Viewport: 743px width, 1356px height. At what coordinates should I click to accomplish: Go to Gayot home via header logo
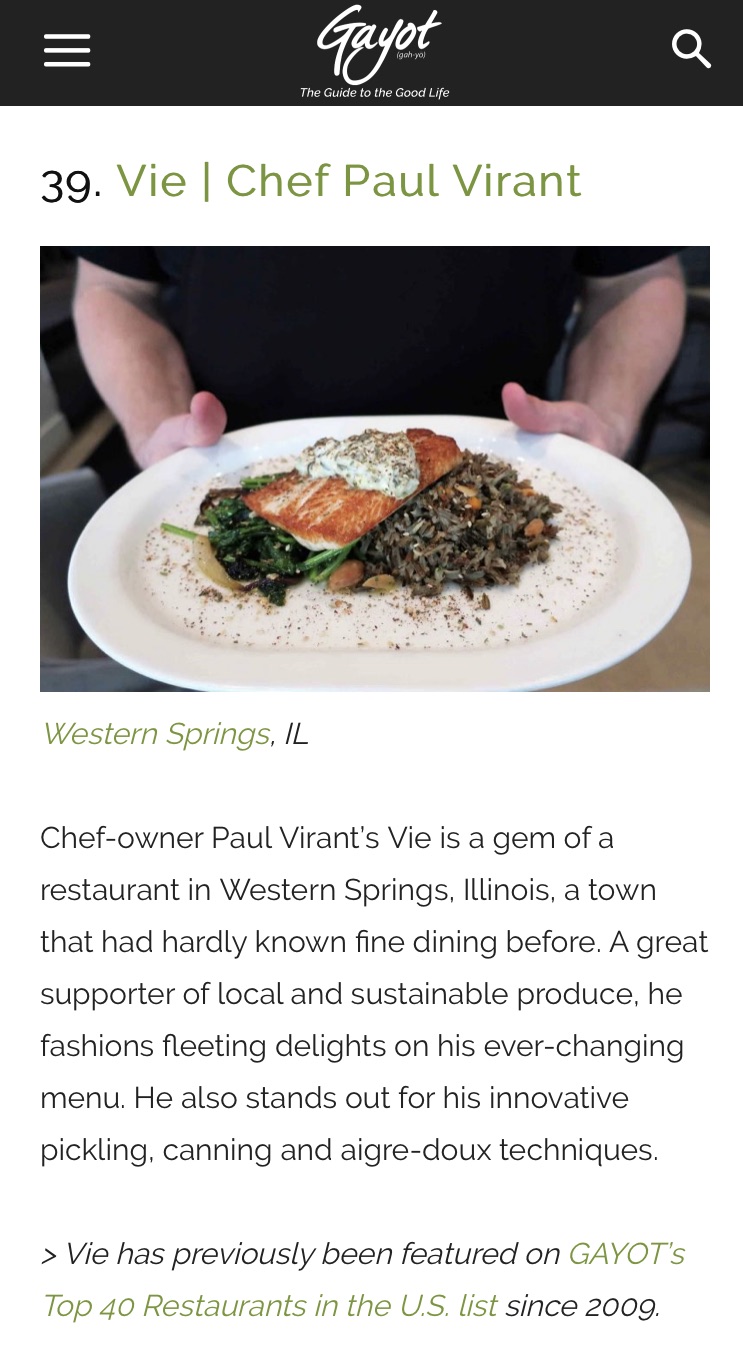[x=375, y=52]
